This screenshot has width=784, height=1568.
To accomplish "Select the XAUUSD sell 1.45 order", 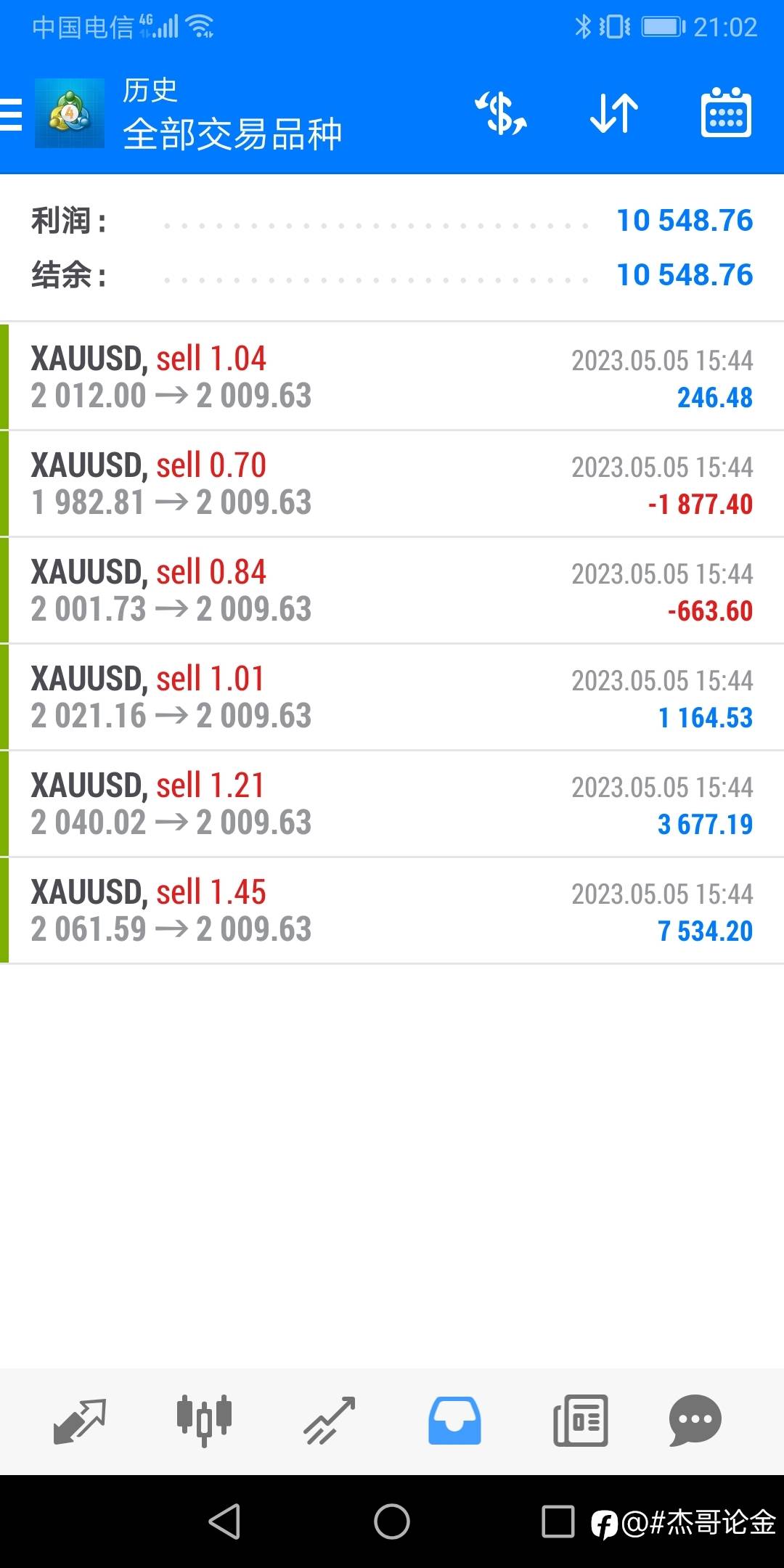I will coord(392,910).
